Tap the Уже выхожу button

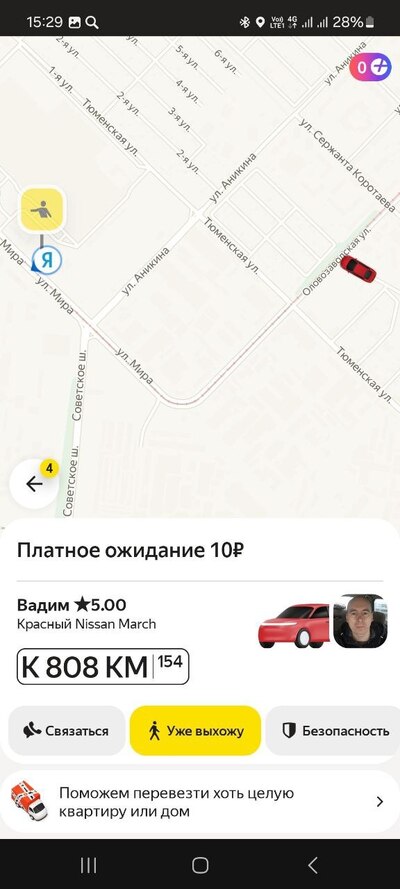195,731
